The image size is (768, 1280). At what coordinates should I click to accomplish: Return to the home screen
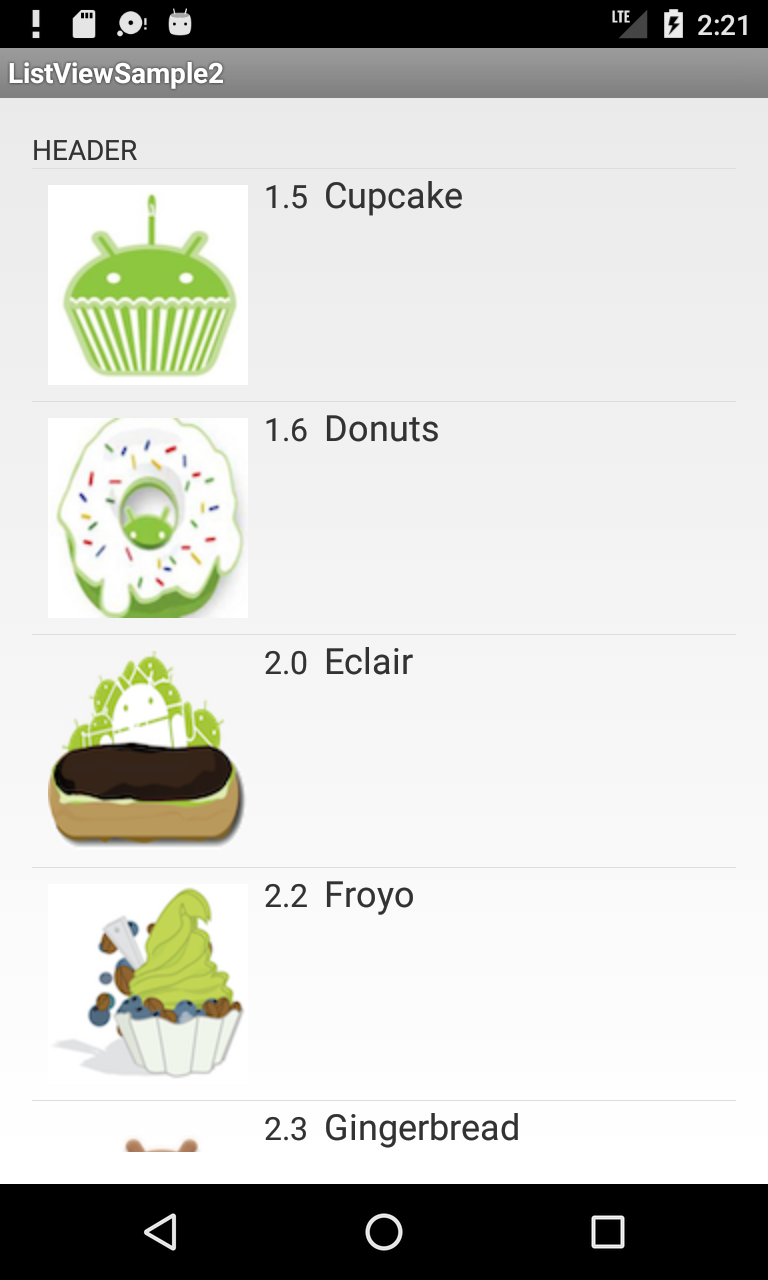(x=384, y=1232)
